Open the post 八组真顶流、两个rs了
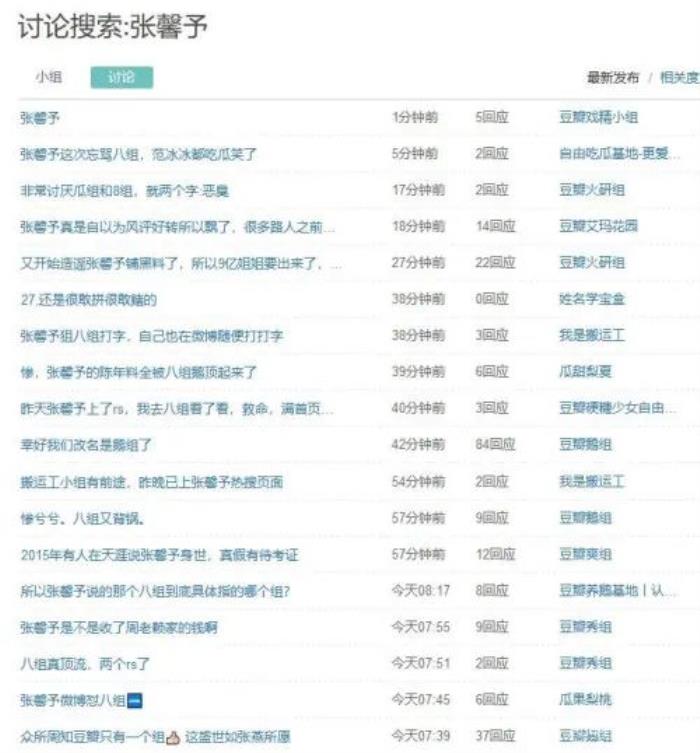This screenshot has width=700, height=753. (85, 663)
